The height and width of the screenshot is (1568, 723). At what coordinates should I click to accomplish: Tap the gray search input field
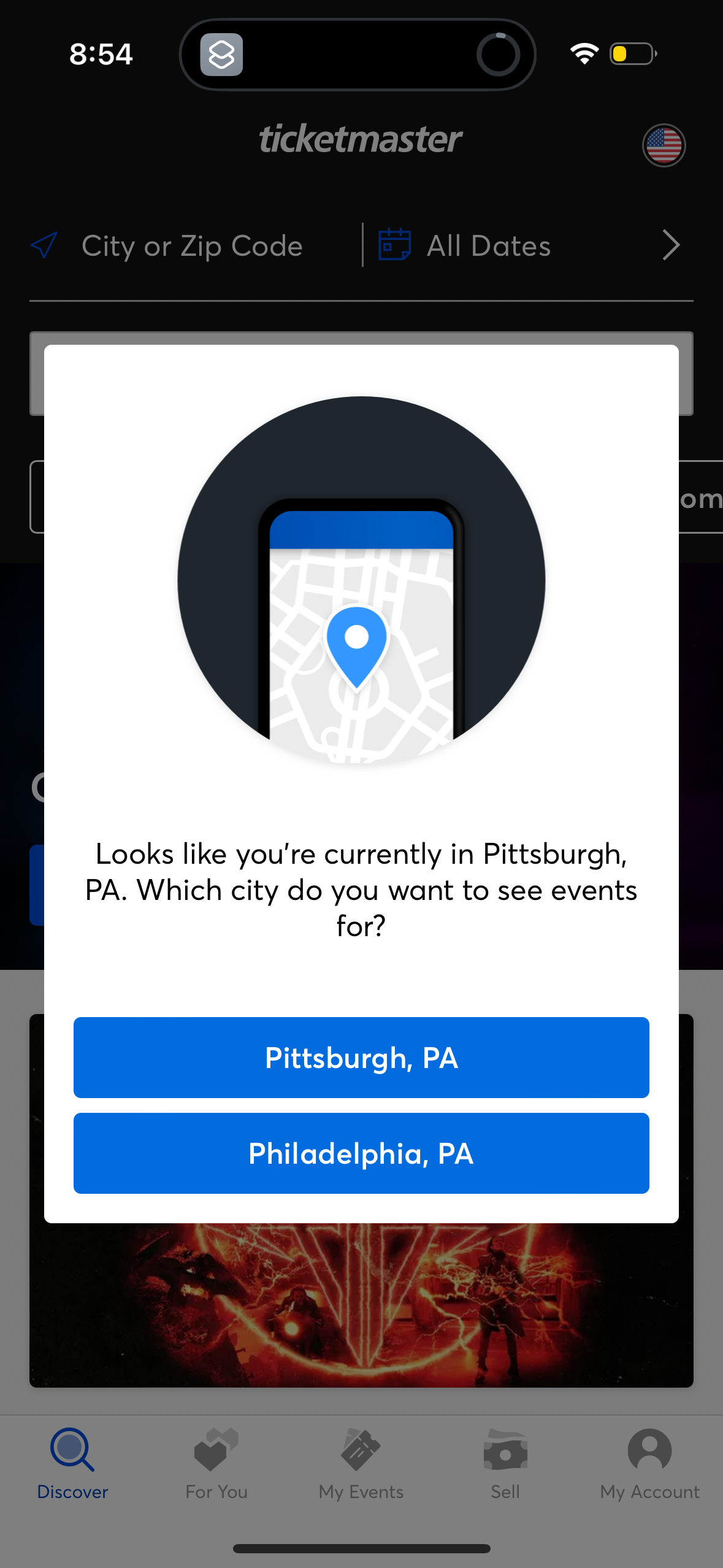pyautogui.click(x=361, y=372)
